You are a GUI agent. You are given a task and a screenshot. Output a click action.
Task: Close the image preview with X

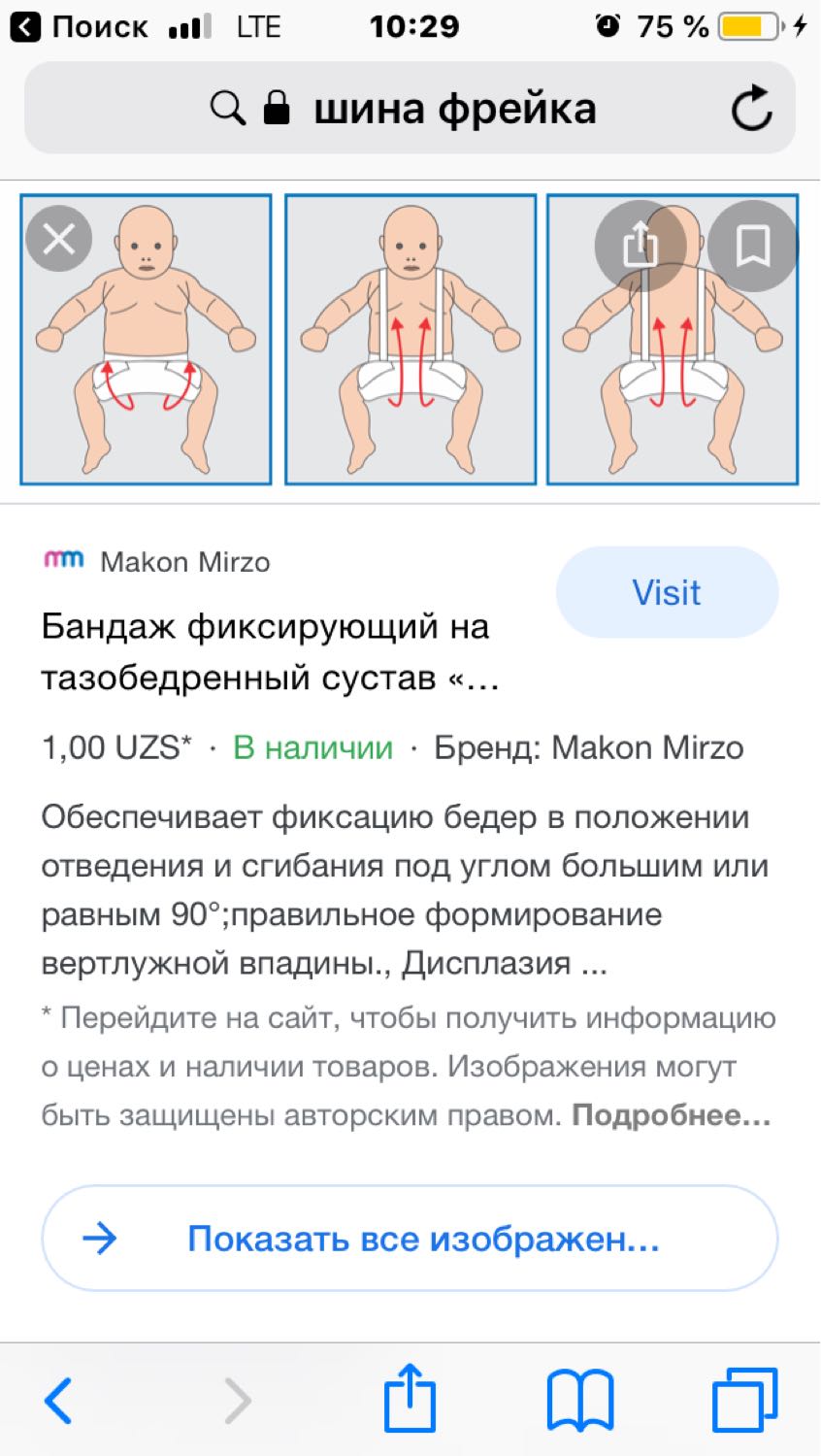coord(59,238)
